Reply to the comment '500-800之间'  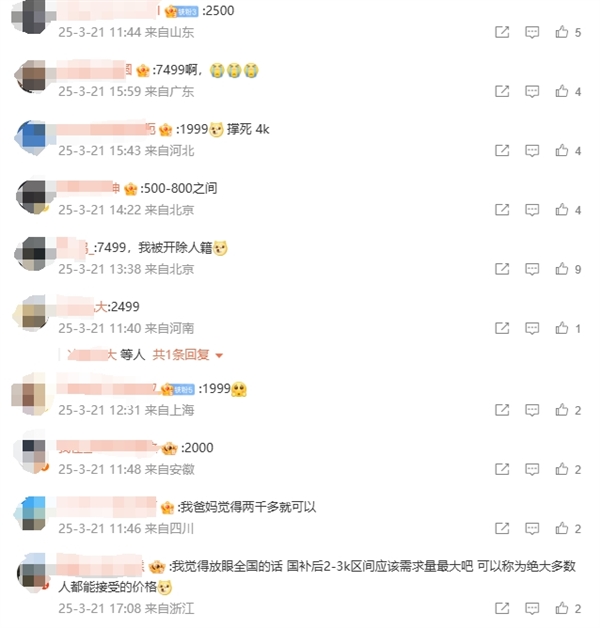pos(532,210)
